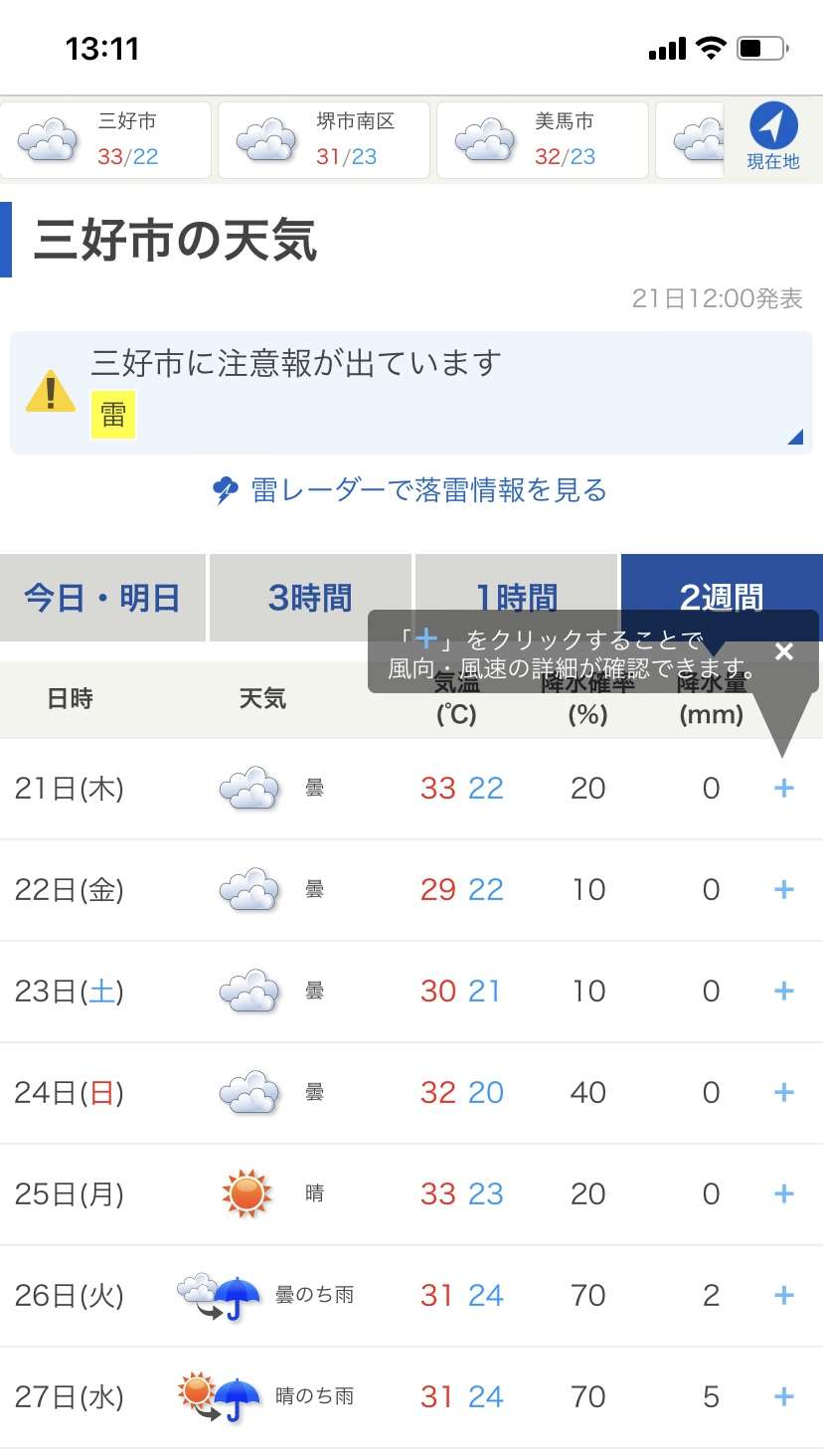Viewport: 823px width, 1456px height.
Task: Switch to the 今日・明日 tab
Action: click(x=102, y=598)
